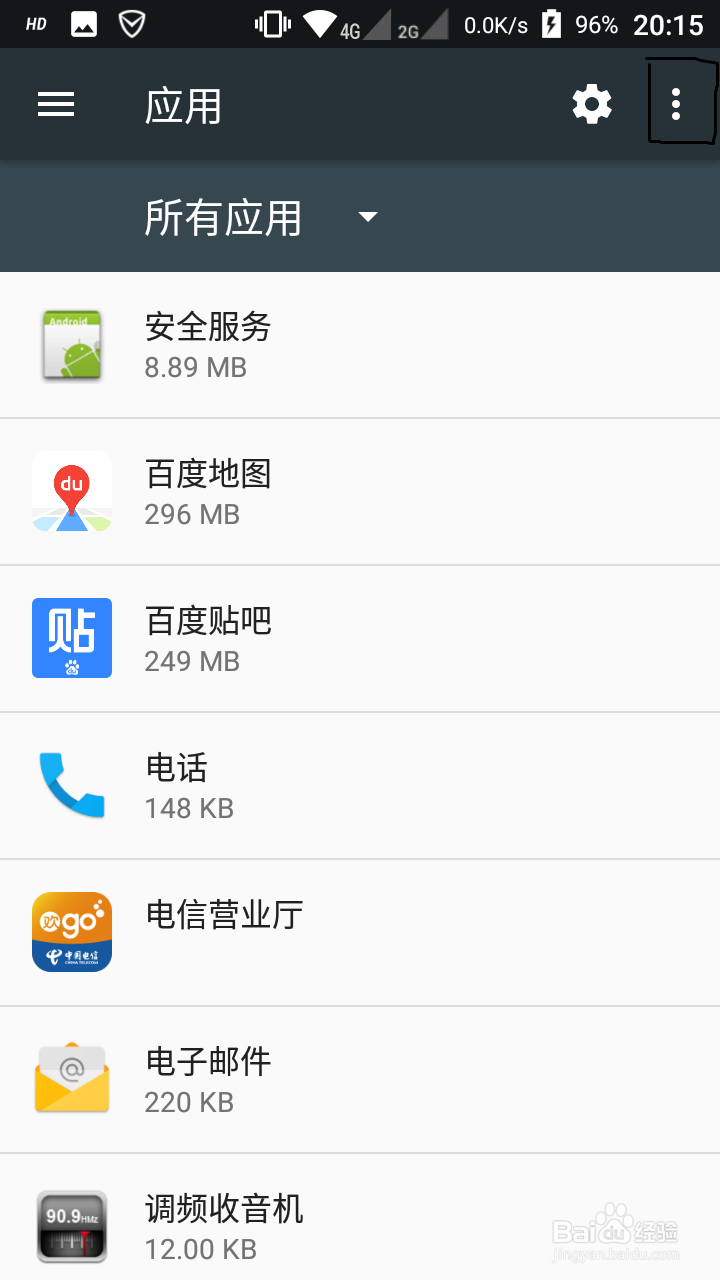Viewport: 720px width, 1280px height.
Task: Open the 调频收音机 radio app icon
Action: pyautogui.click(x=71, y=1224)
